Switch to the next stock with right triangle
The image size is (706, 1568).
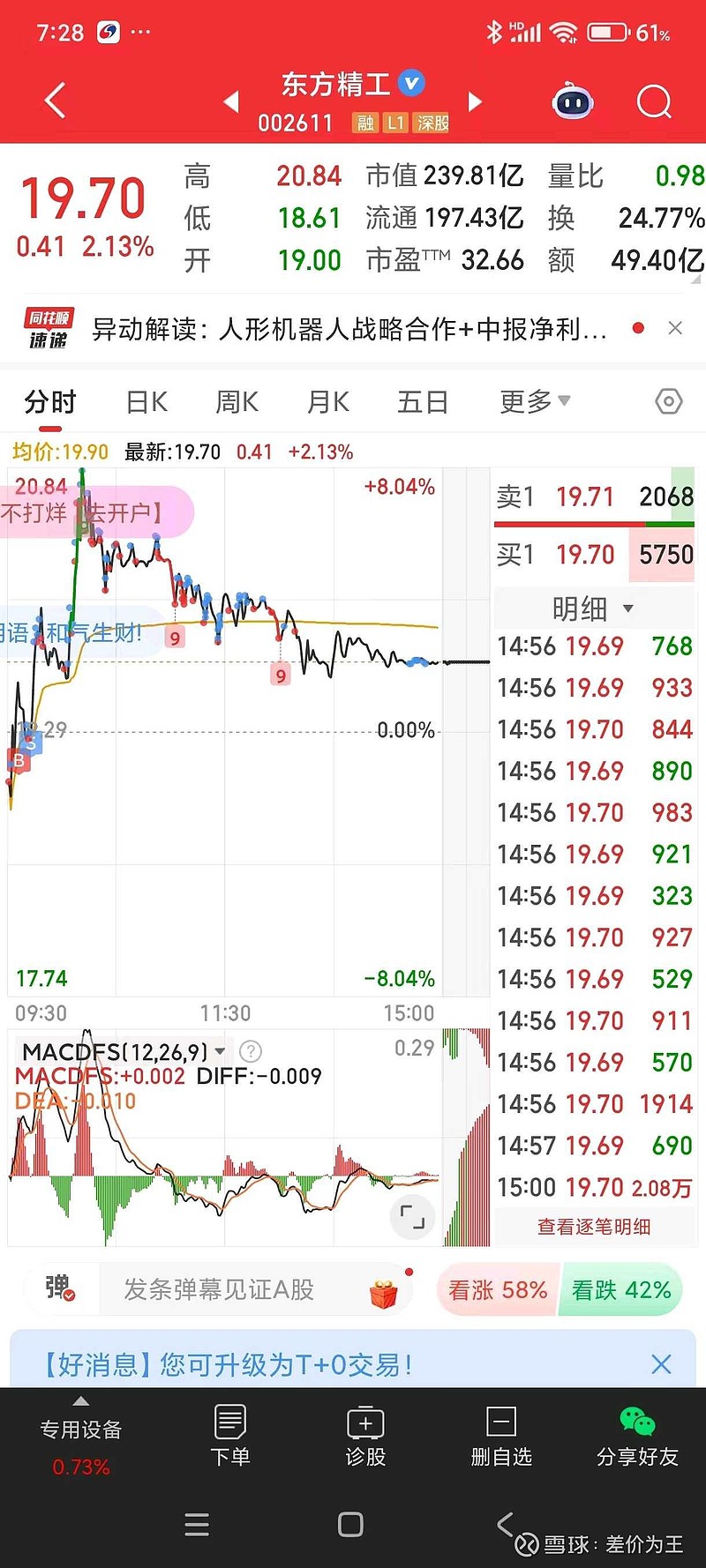(475, 101)
